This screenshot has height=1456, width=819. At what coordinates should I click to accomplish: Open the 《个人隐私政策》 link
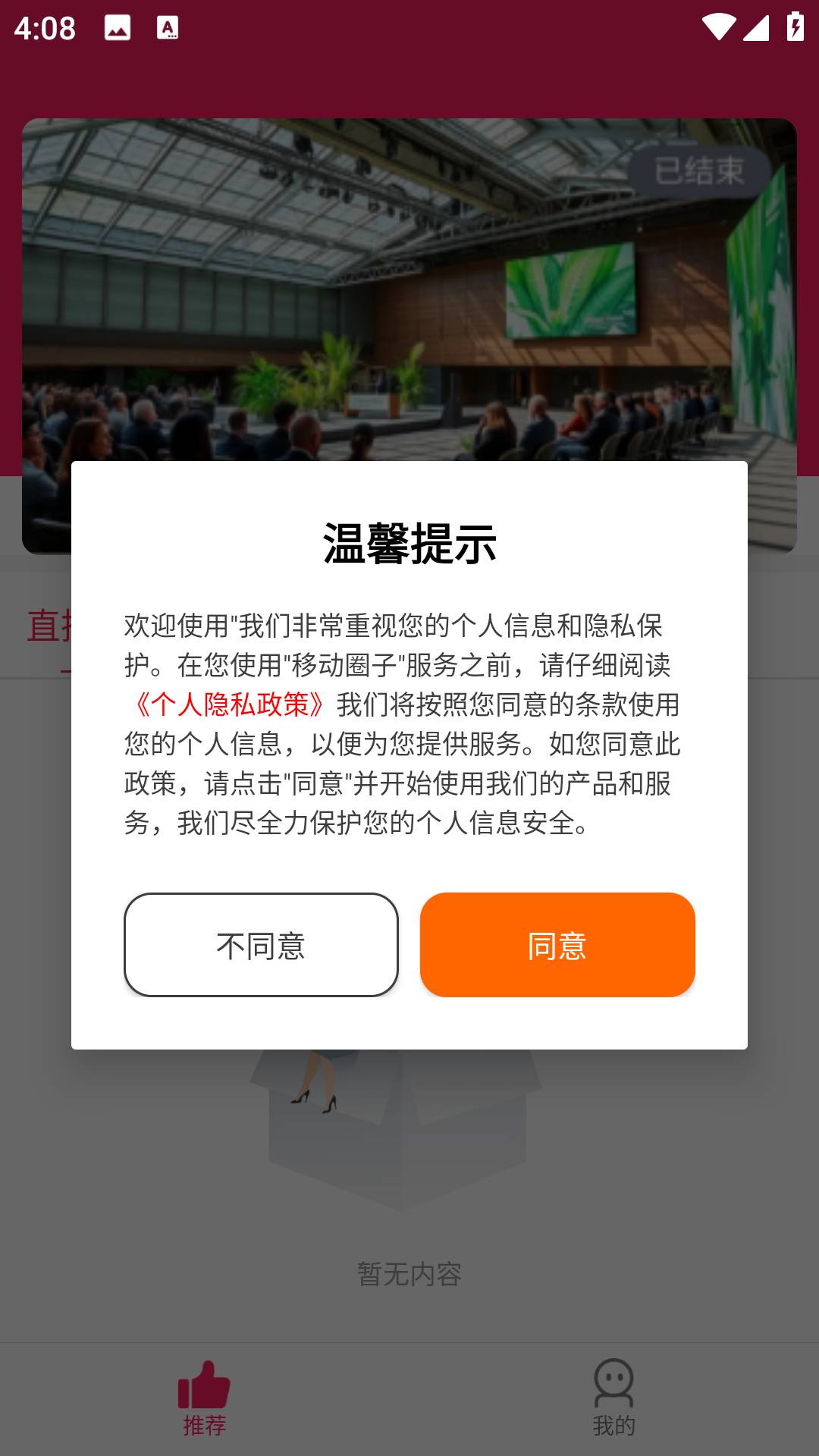[230, 704]
